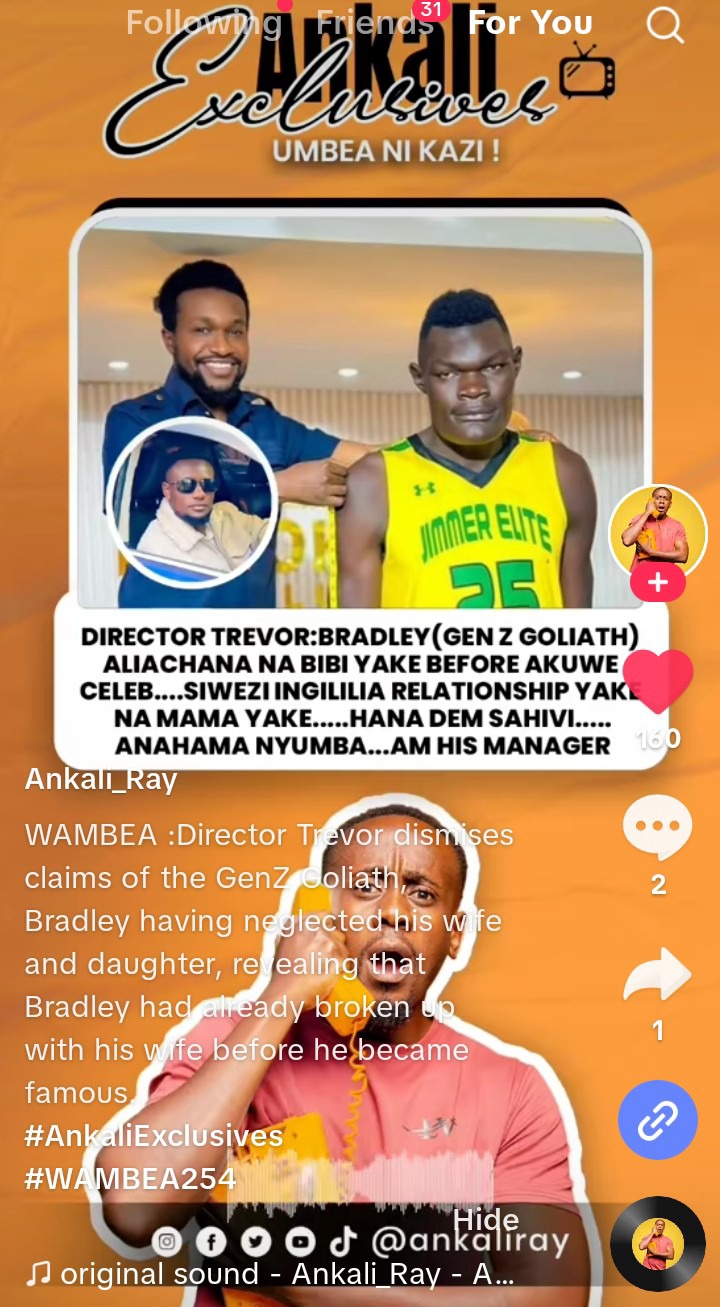Viewport: 720px width, 1307px height.
Task: Open the #WAMBEA254 hashtag
Action: point(130,1178)
